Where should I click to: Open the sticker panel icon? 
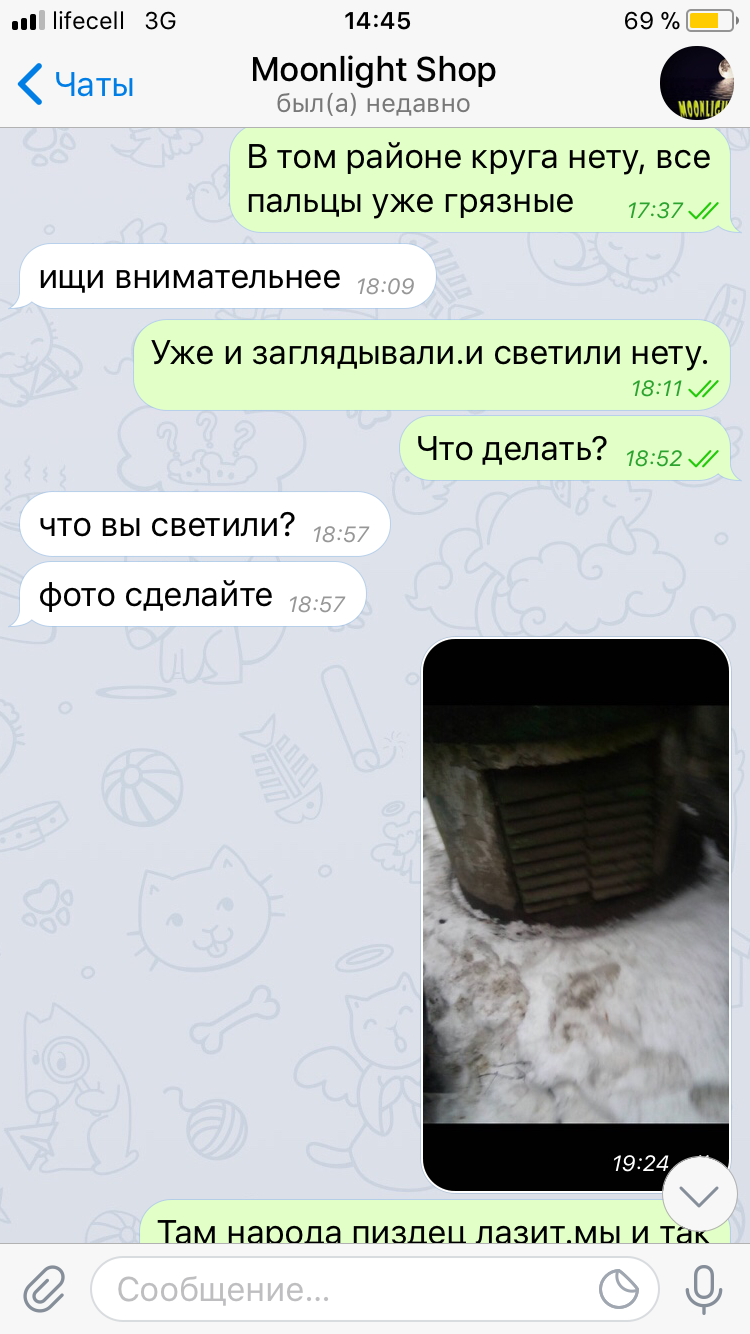(620, 1289)
